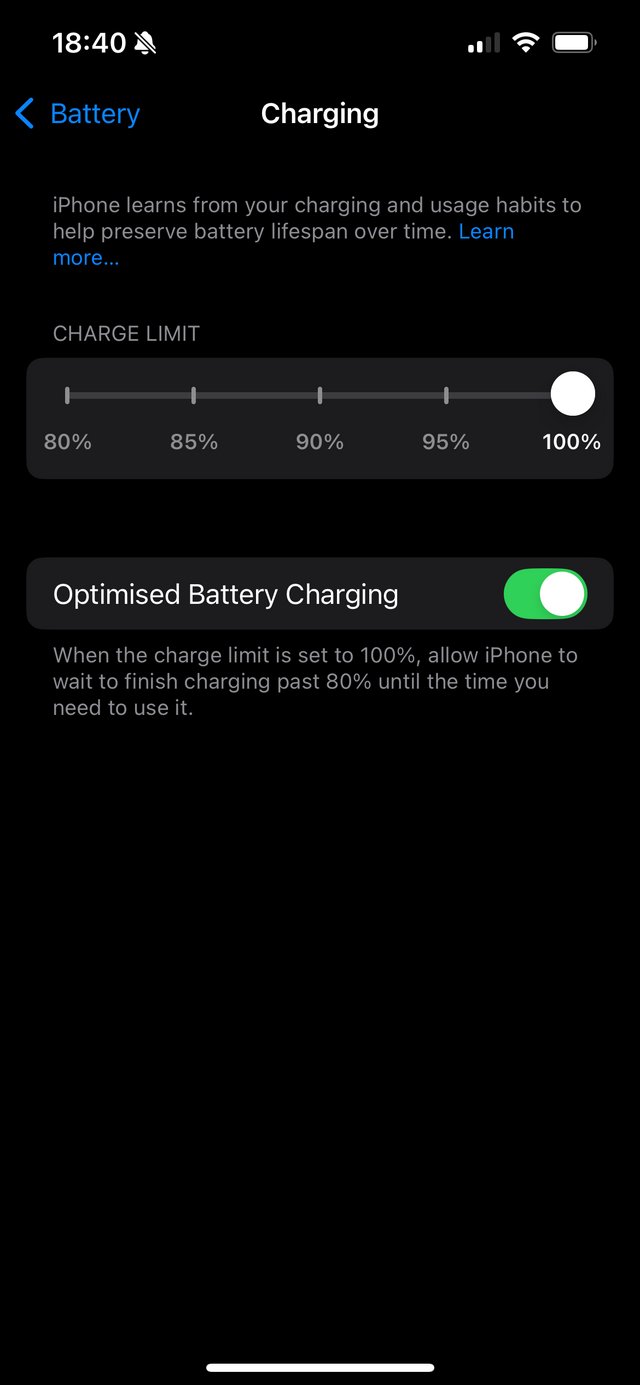Set charge limit to 80%
The image size is (640, 1385).
point(67,396)
